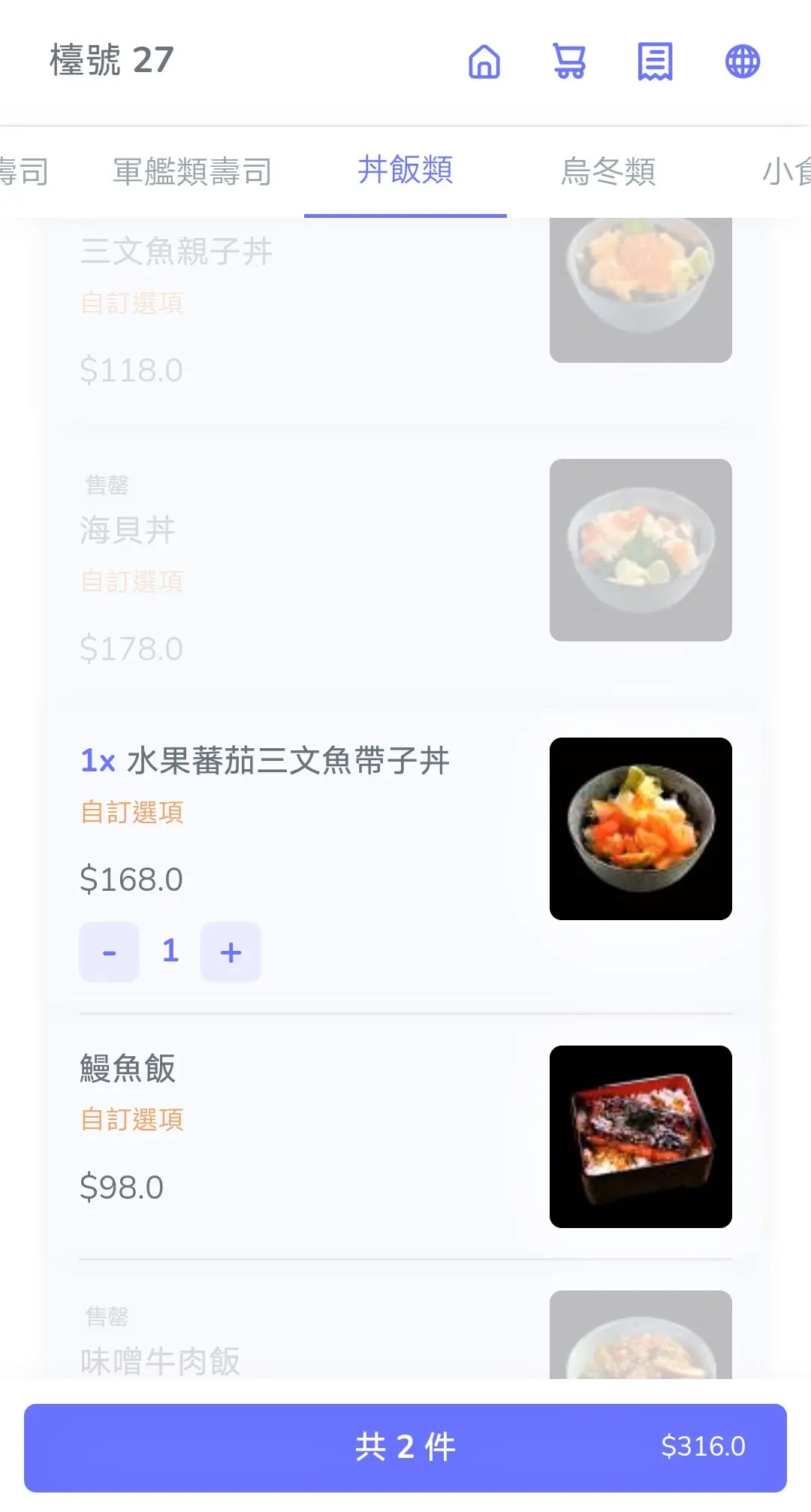Select the 丼飯類 tab

tap(405, 171)
